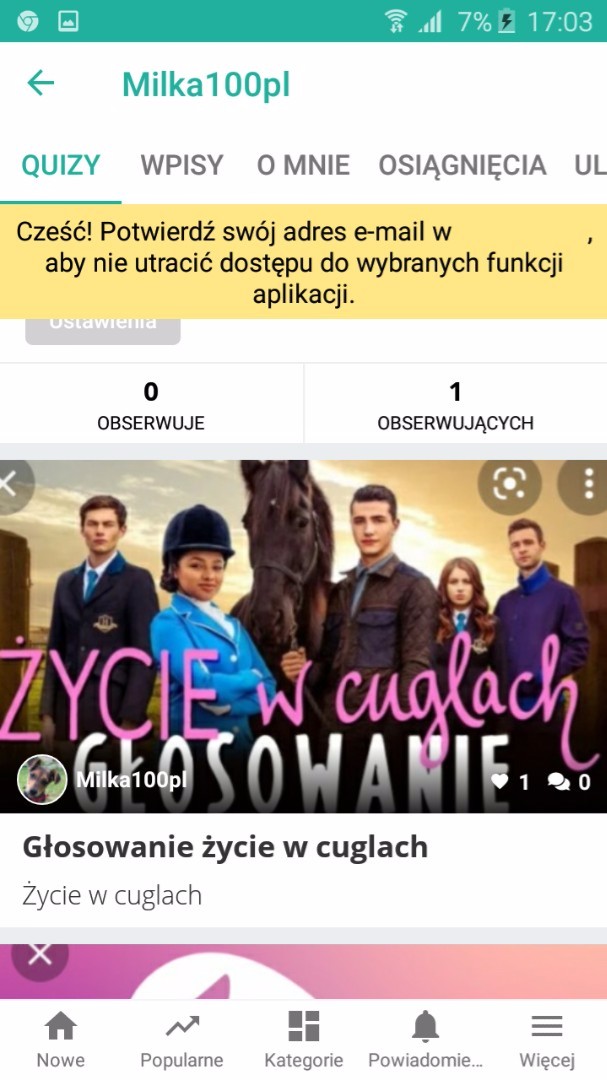Open the O MNIE tab

click(303, 165)
